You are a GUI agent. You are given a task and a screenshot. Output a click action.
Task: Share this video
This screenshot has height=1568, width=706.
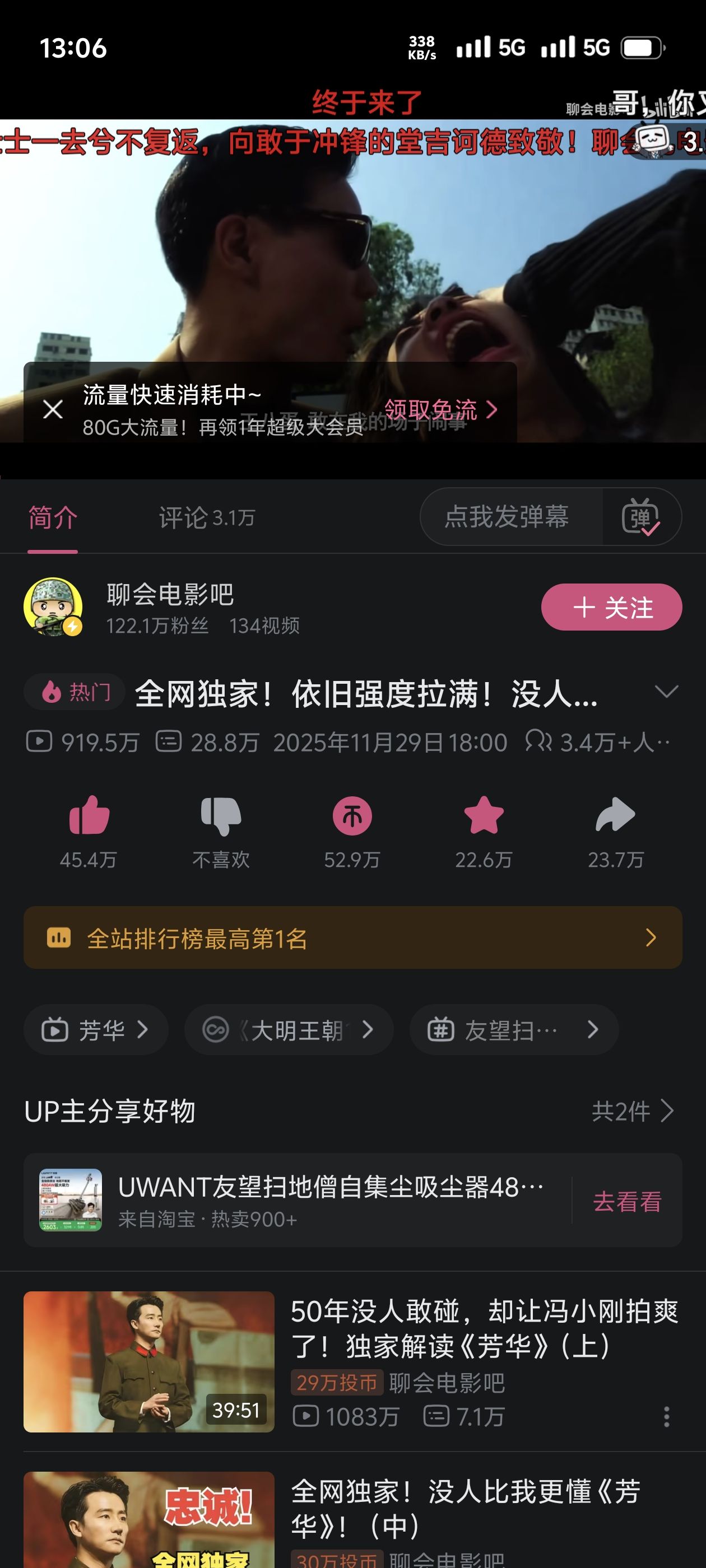click(x=615, y=830)
